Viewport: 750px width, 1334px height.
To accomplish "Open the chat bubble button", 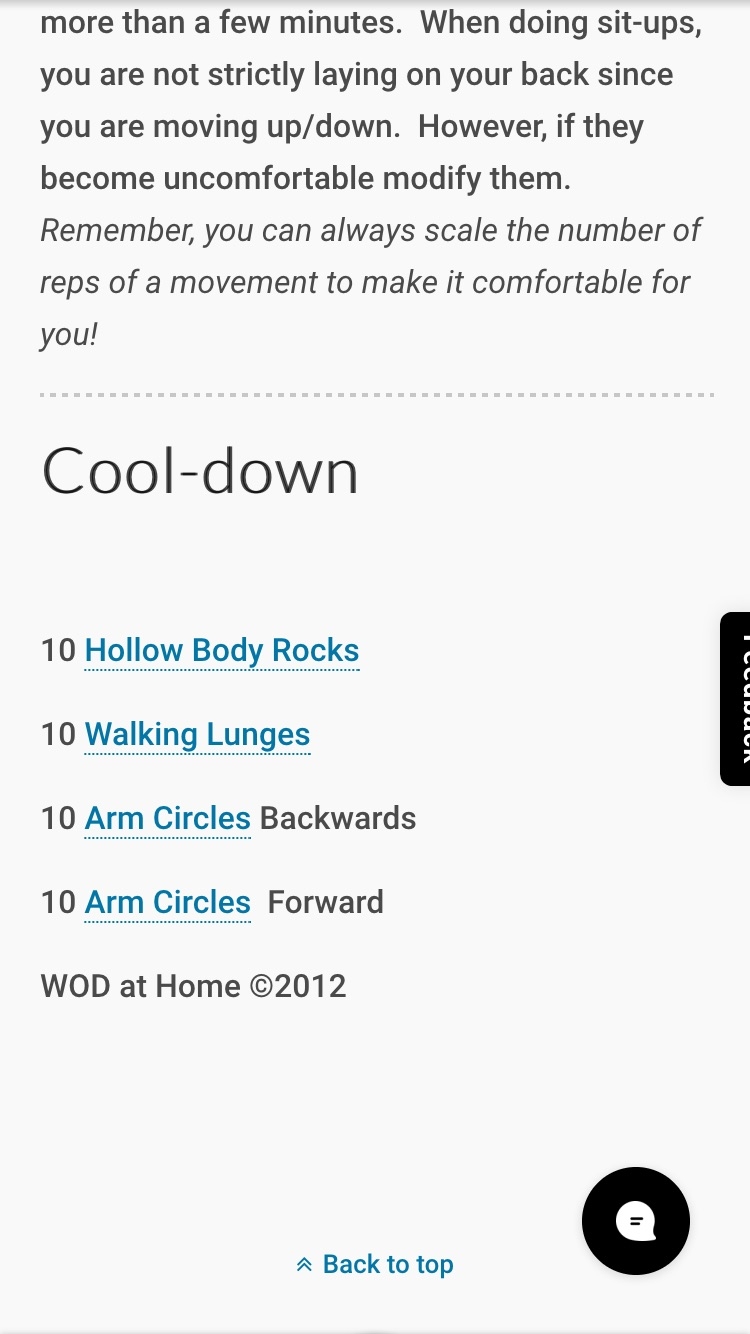I will tap(635, 1220).
